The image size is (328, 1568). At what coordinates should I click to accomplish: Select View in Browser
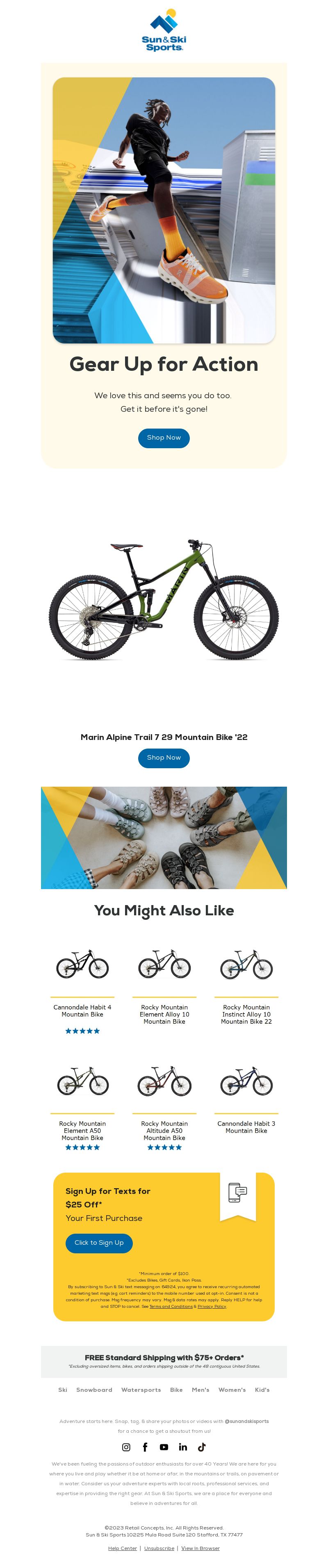pos(200,1548)
